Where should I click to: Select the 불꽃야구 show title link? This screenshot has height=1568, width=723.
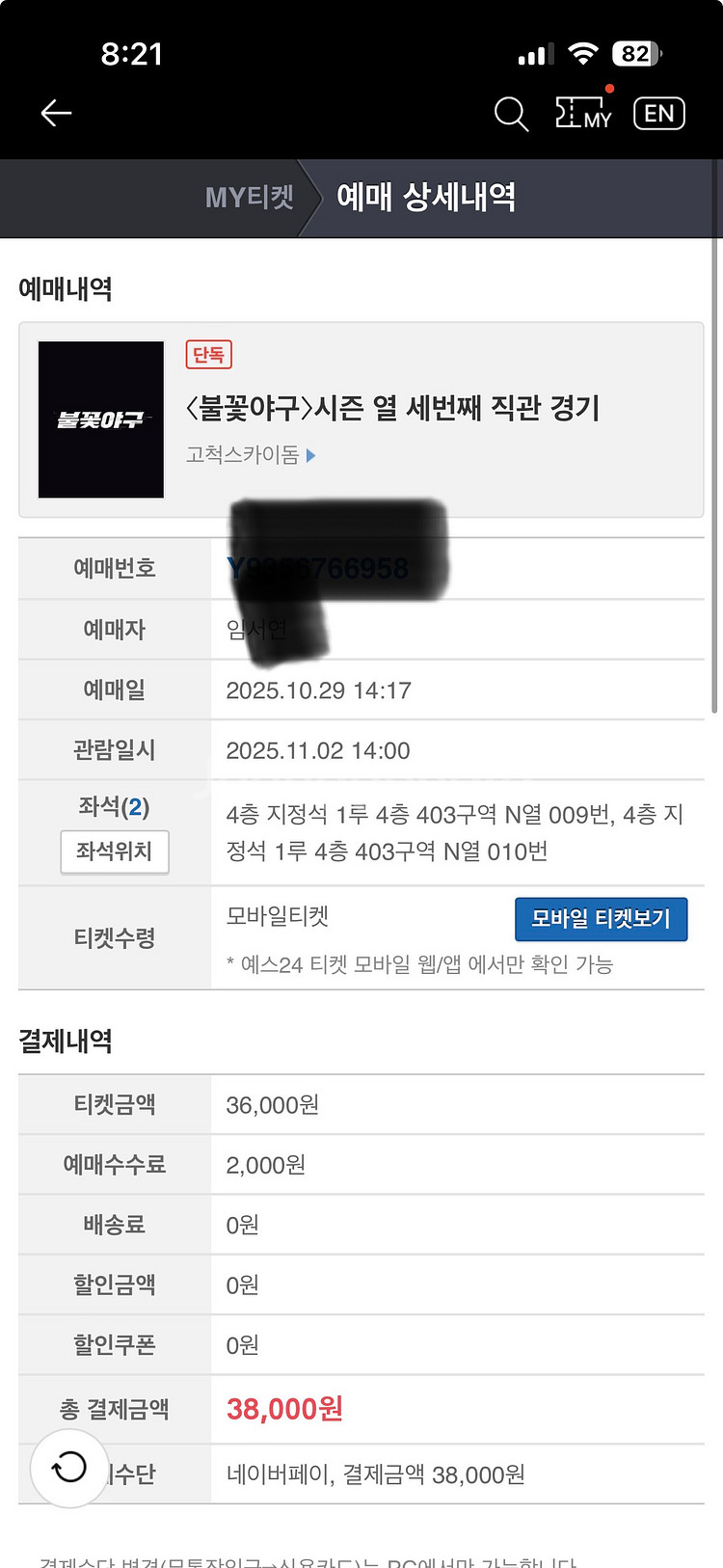[394, 408]
